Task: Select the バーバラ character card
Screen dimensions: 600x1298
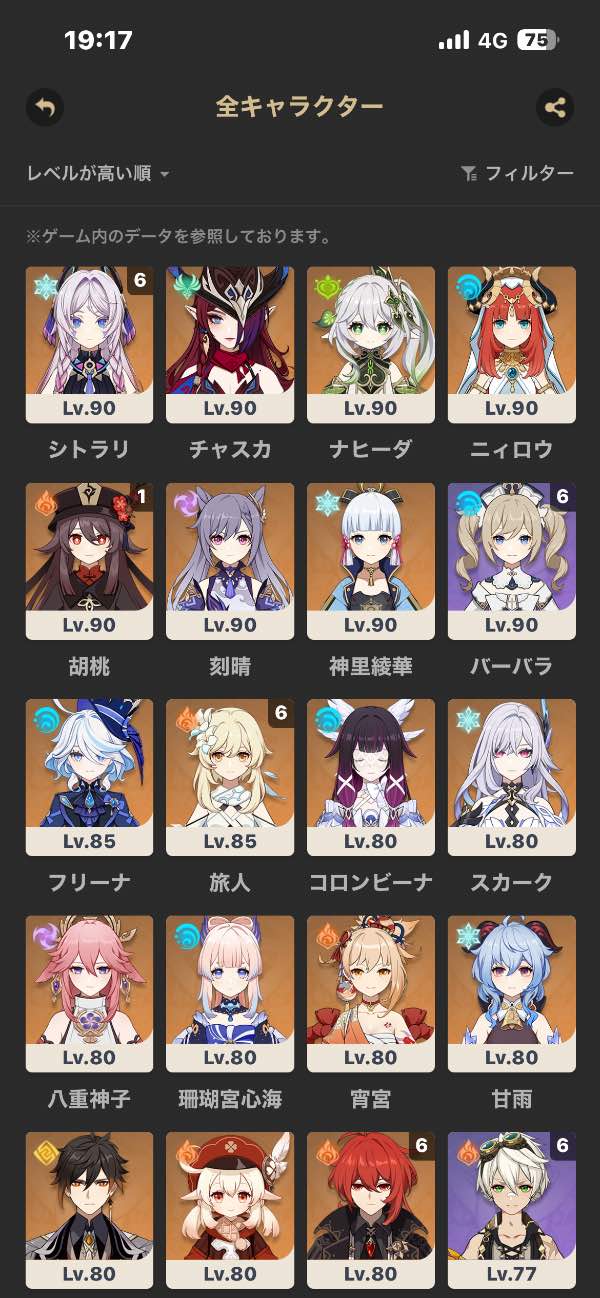Action: tap(512, 561)
